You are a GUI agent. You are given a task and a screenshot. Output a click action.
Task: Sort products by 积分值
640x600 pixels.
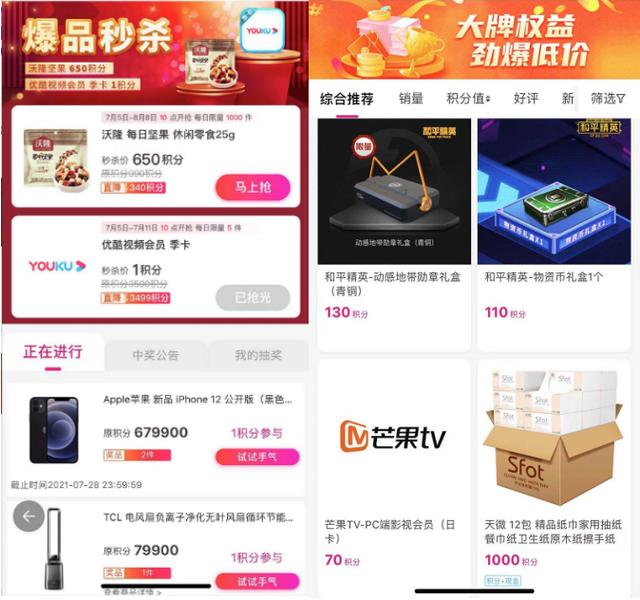[468, 98]
